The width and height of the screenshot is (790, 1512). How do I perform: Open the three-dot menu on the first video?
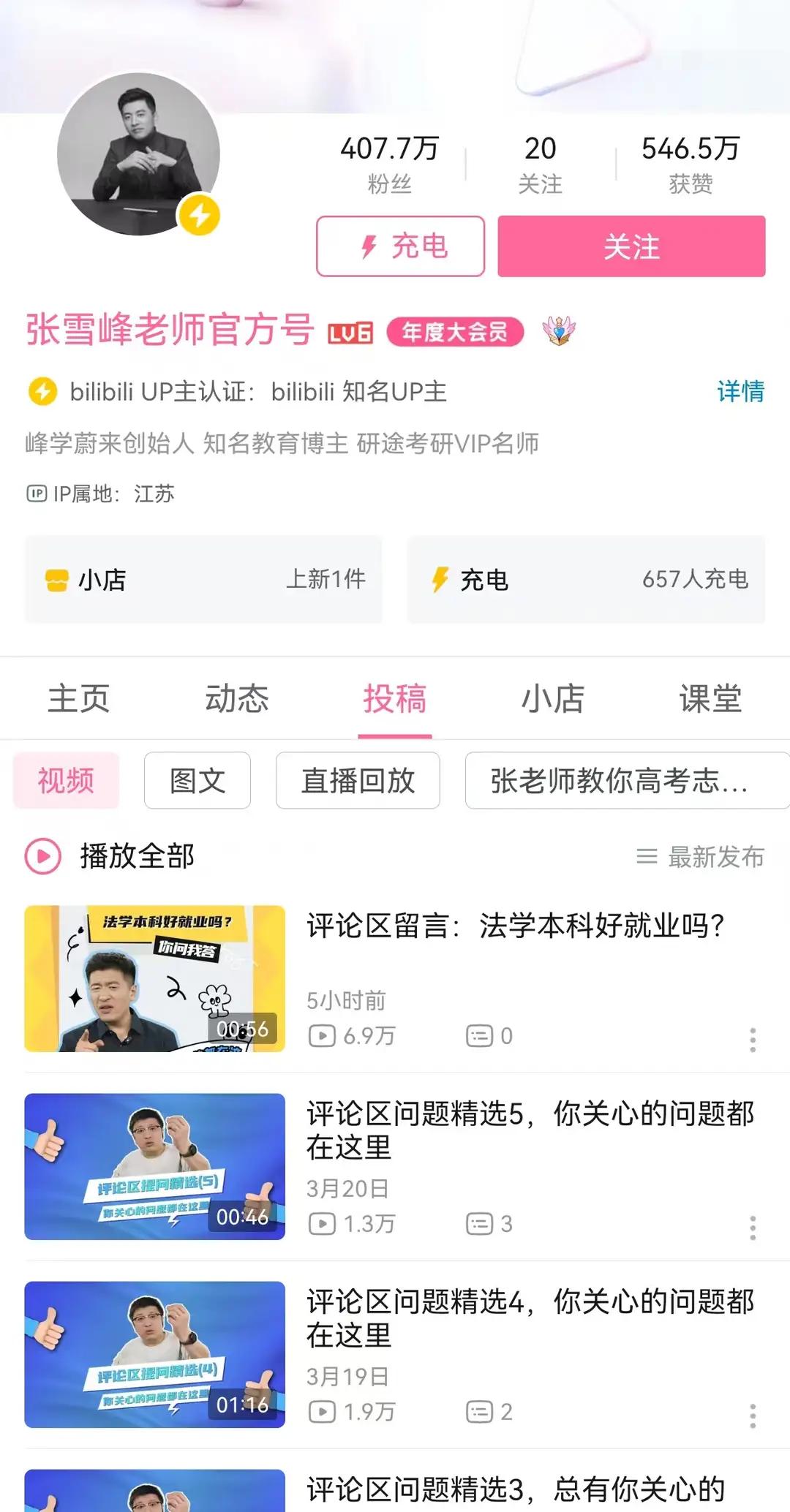(753, 1035)
